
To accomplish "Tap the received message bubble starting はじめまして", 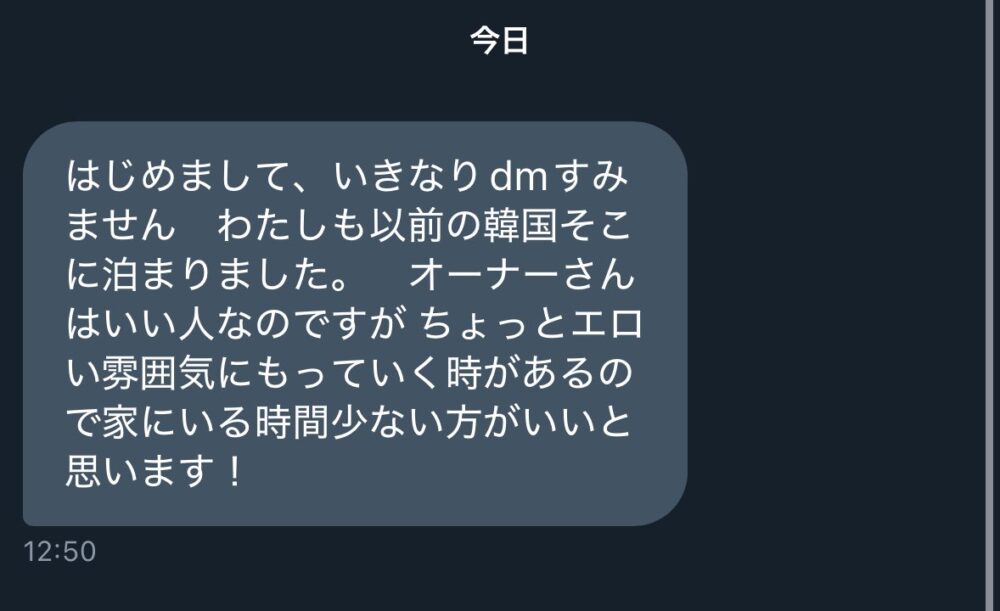I will tap(355, 324).
